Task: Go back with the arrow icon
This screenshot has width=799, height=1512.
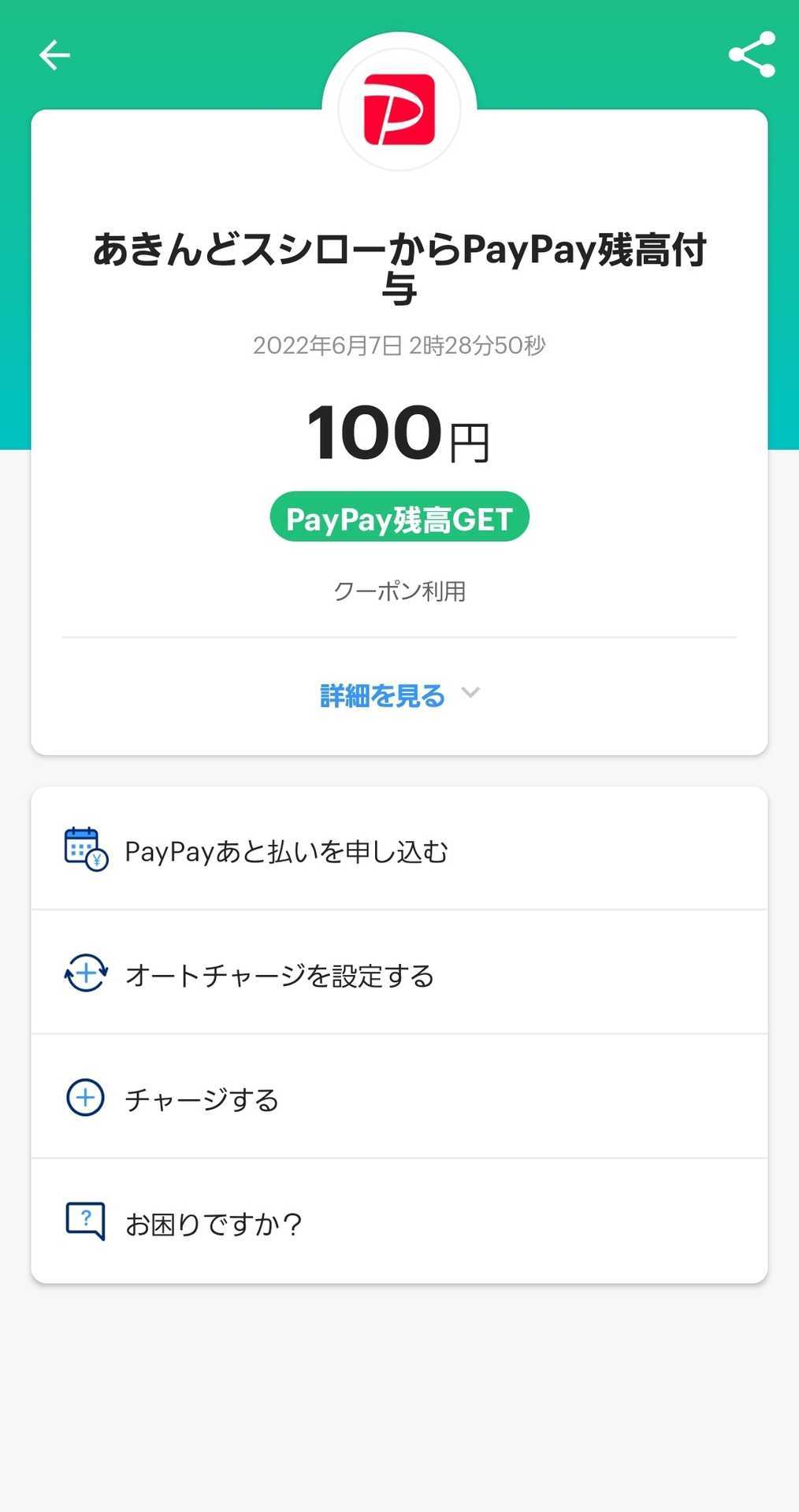Action: coord(54,55)
